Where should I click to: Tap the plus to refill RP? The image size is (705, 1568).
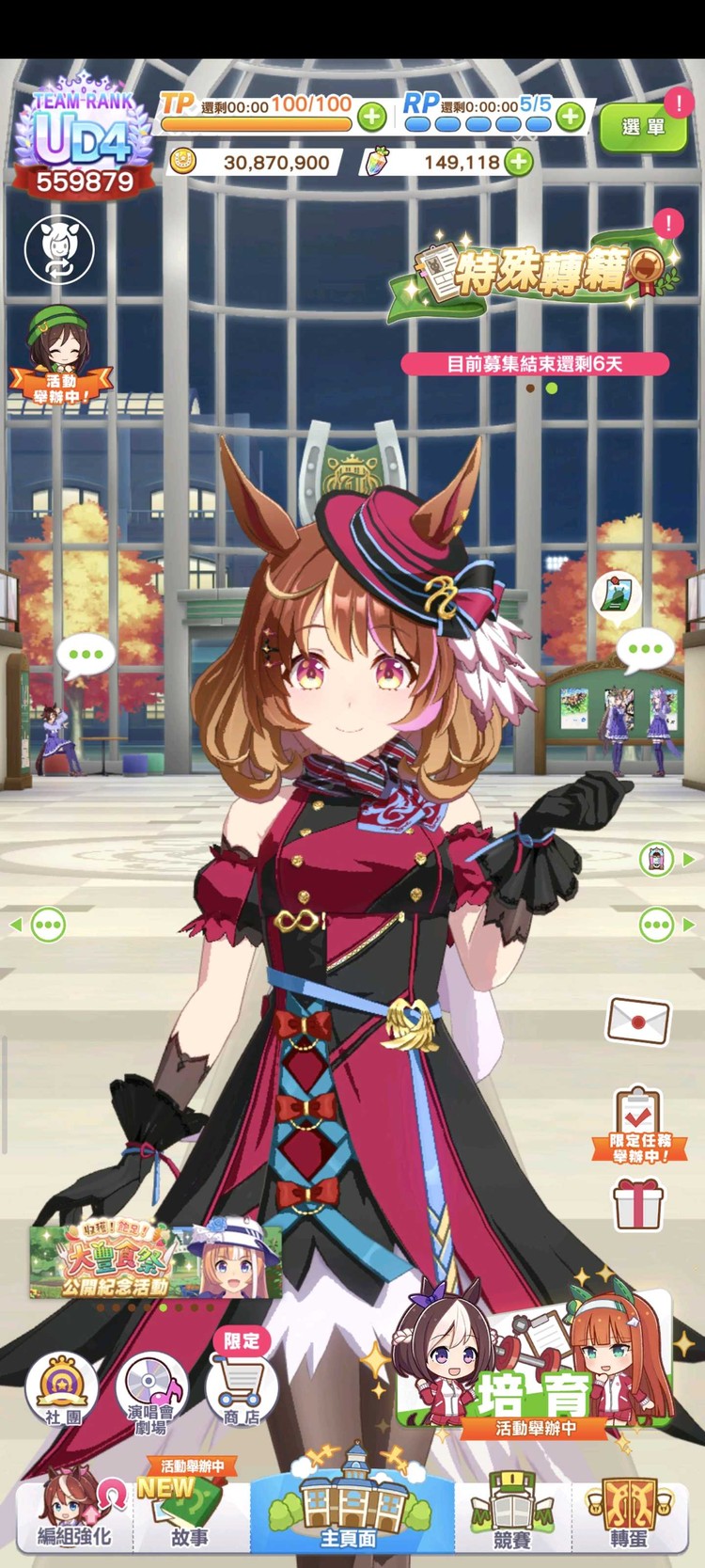tap(570, 117)
